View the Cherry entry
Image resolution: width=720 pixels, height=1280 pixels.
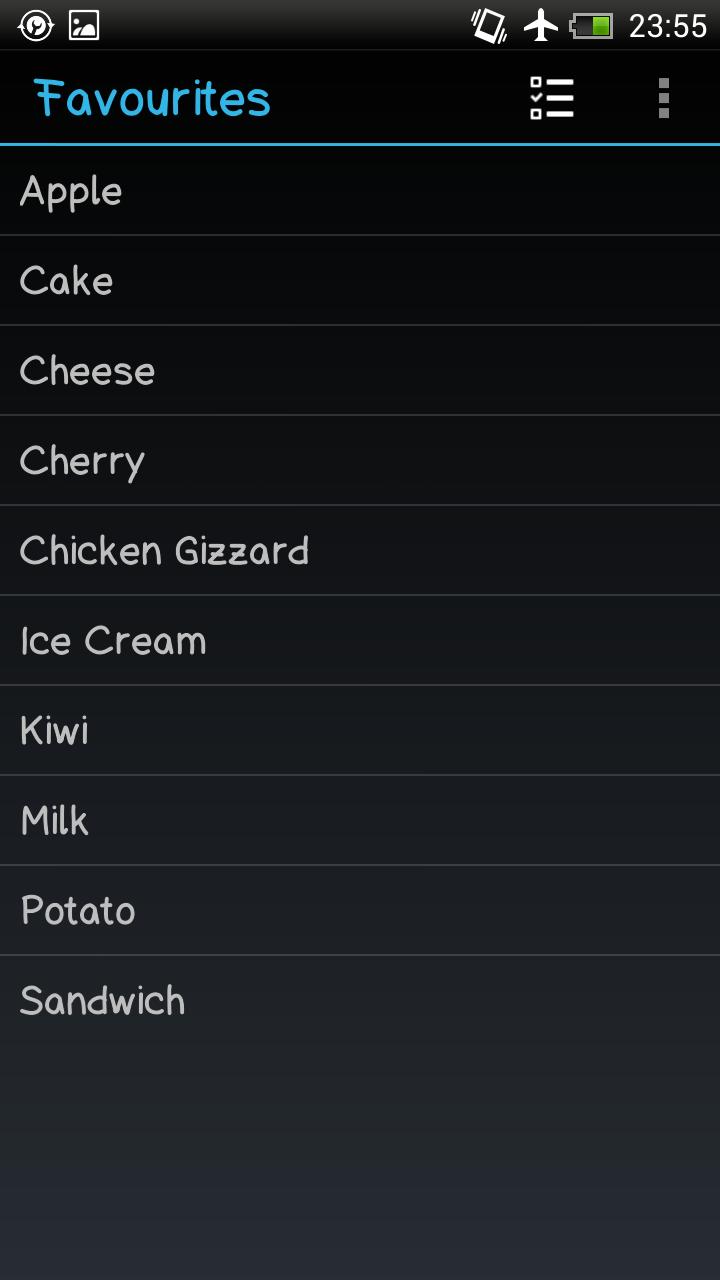[x=360, y=461]
